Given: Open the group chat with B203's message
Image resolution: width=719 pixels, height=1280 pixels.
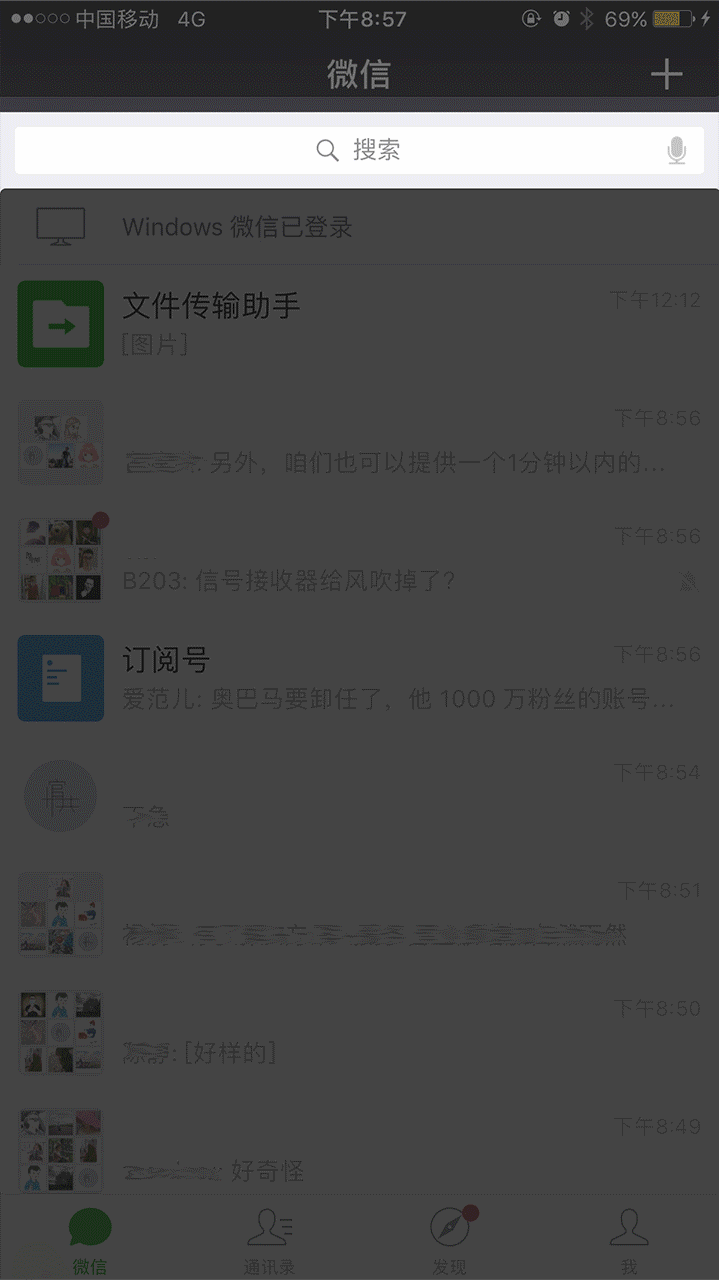Looking at the screenshot, I should click(x=359, y=560).
